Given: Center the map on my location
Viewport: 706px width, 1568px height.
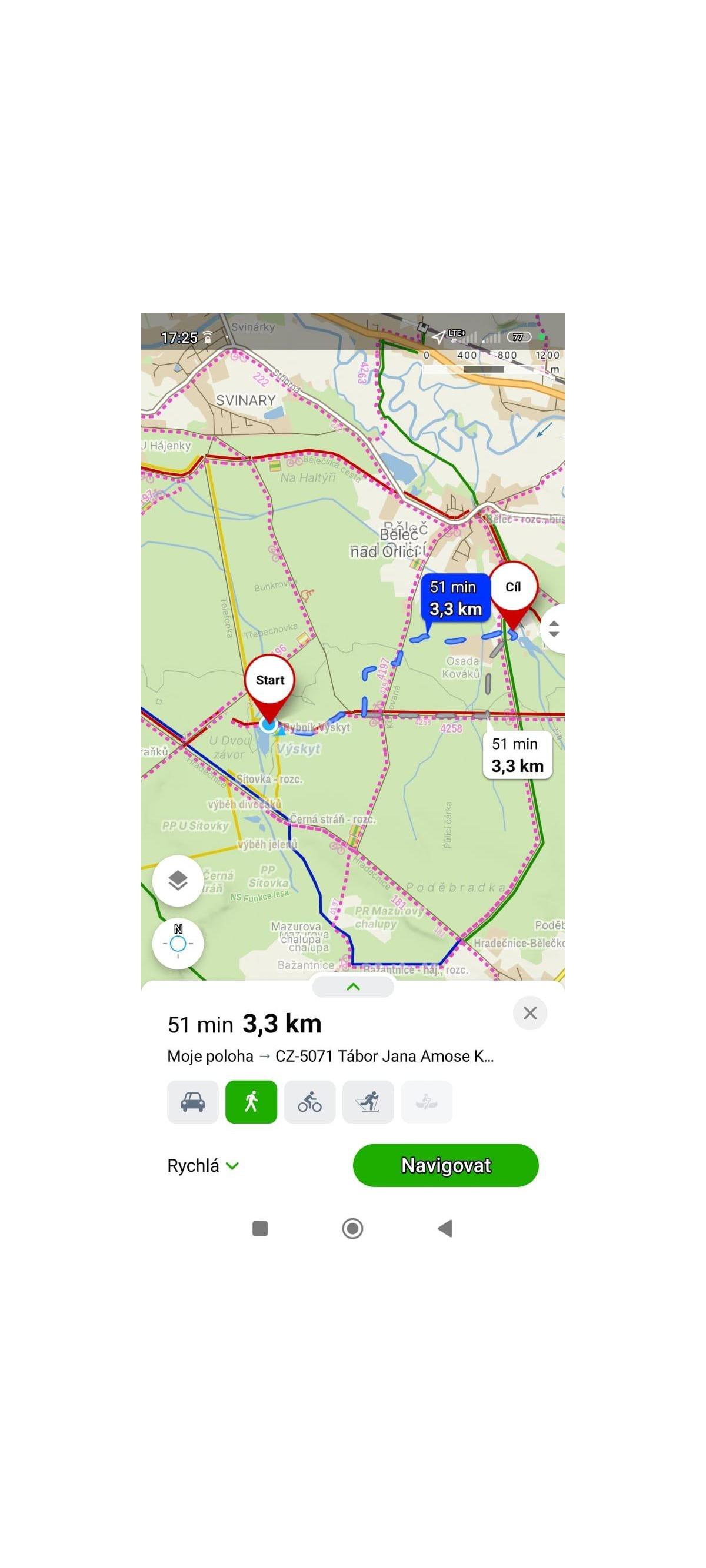Looking at the screenshot, I should (x=178, y=944).
